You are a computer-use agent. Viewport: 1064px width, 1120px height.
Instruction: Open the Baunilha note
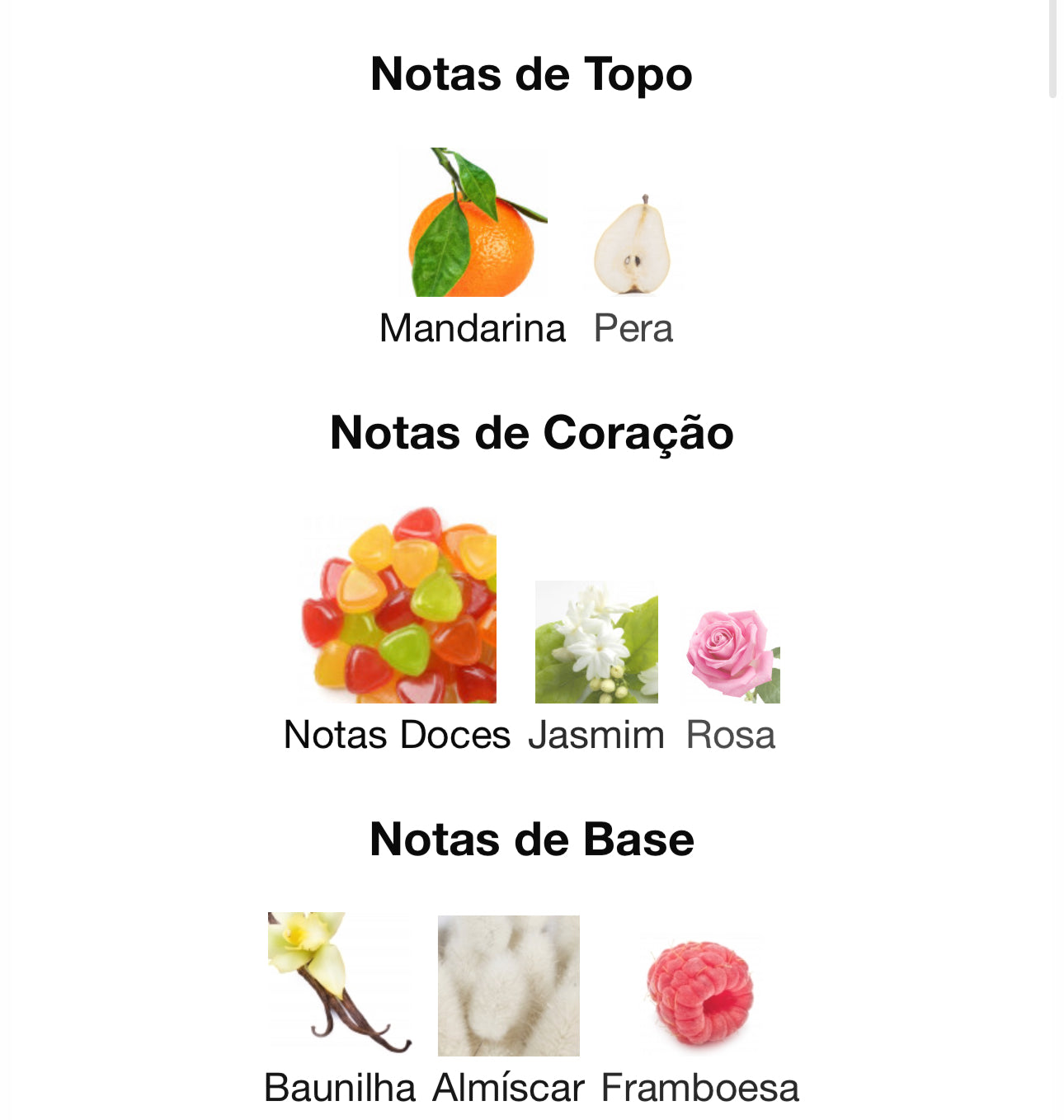click(x=339, y=983)
